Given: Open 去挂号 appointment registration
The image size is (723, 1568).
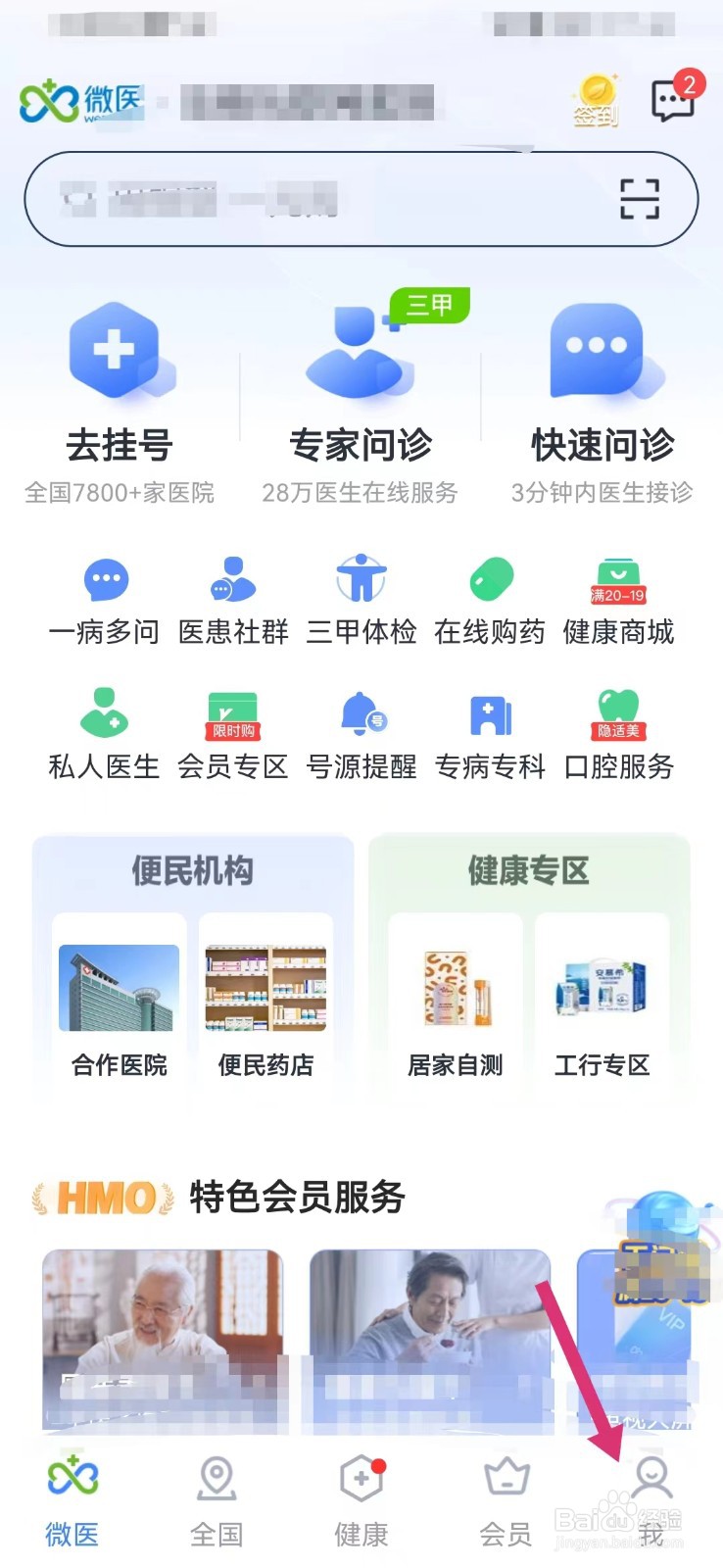Looking at the screenshot, I should point(120,404).
